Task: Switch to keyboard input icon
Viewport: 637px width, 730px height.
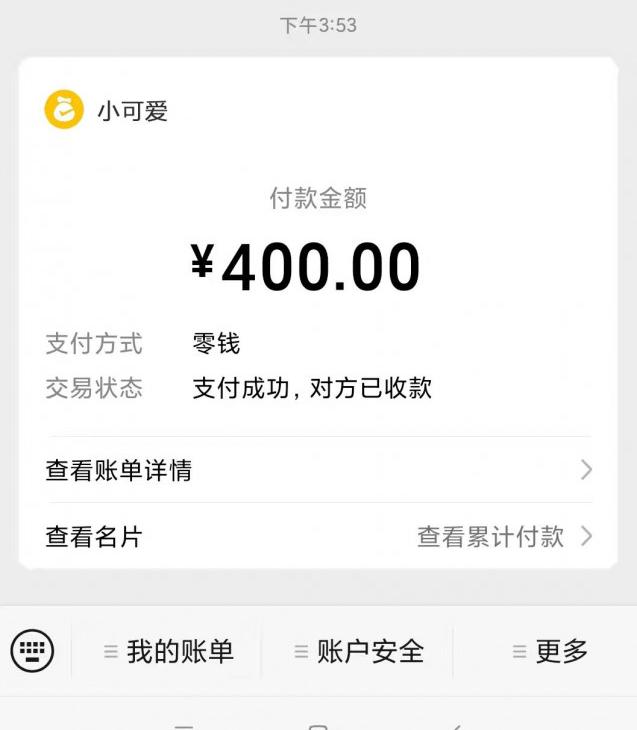Action: coord(33,652)
